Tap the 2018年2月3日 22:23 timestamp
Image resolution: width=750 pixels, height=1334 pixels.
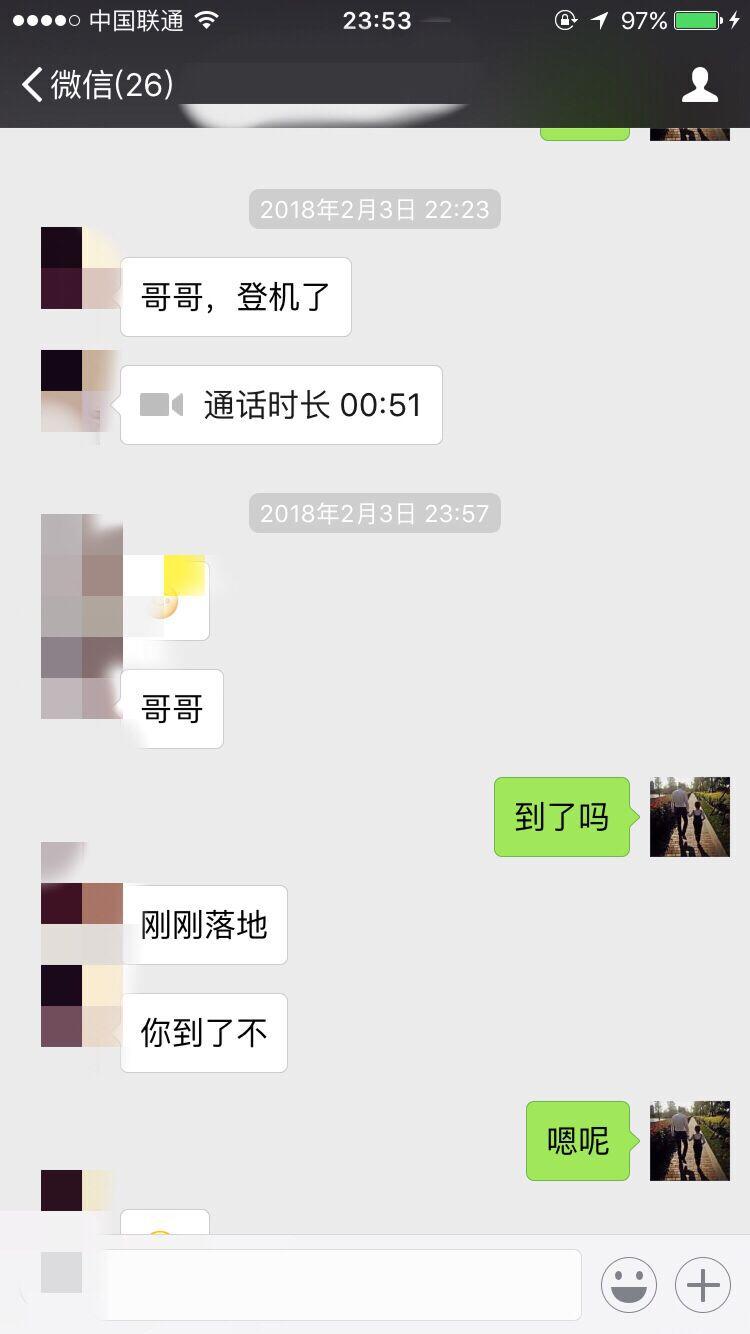[x=374, y=209]
